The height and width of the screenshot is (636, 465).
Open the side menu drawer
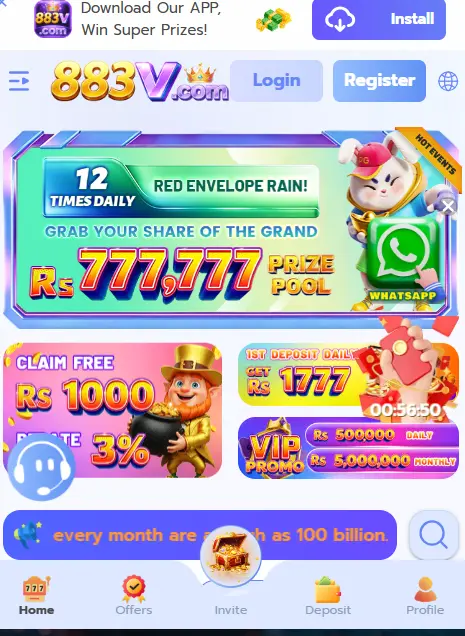coord(19,81)
